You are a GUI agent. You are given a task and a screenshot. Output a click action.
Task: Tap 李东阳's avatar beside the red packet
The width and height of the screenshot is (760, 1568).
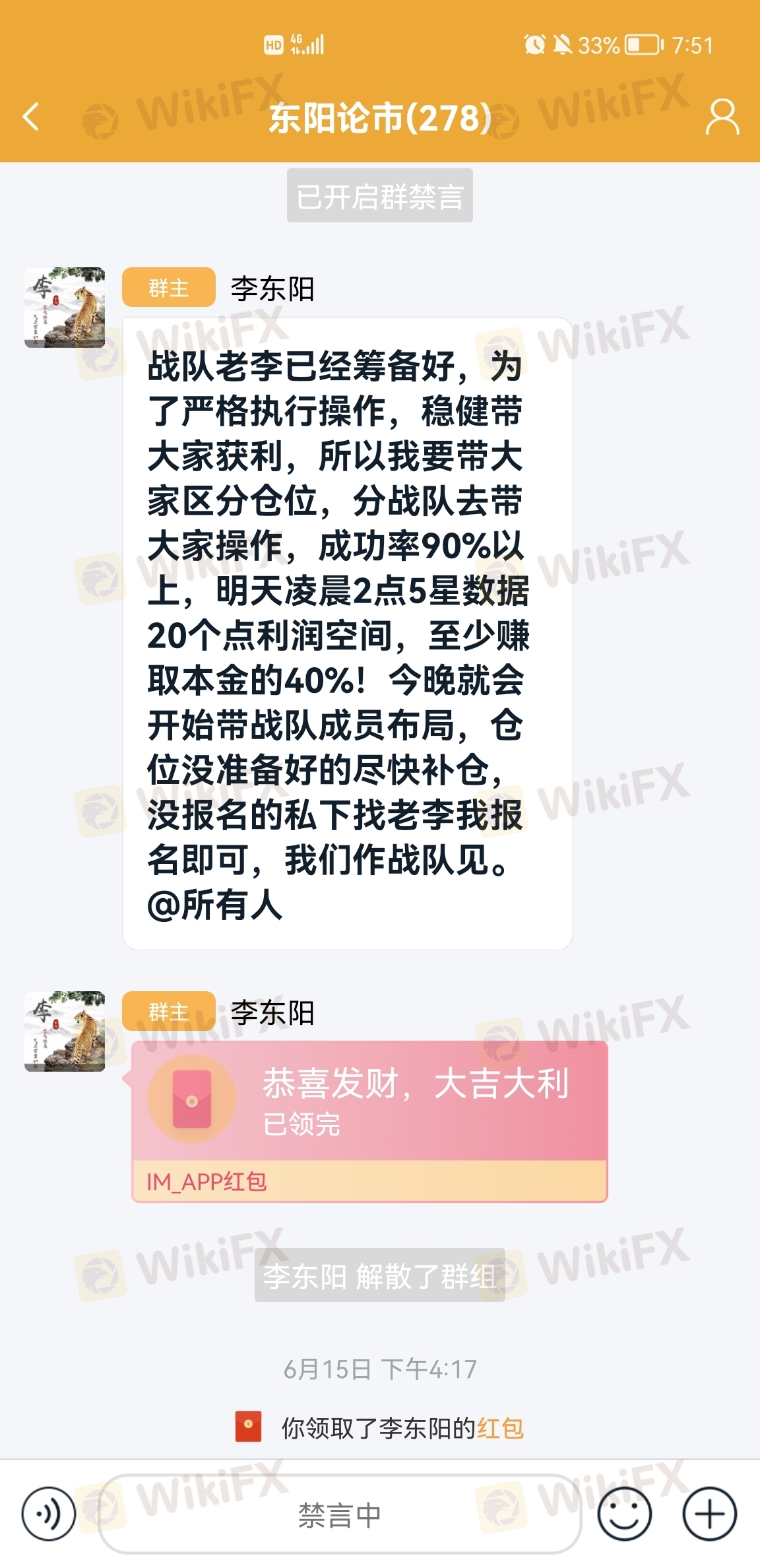click(65, 1031)
